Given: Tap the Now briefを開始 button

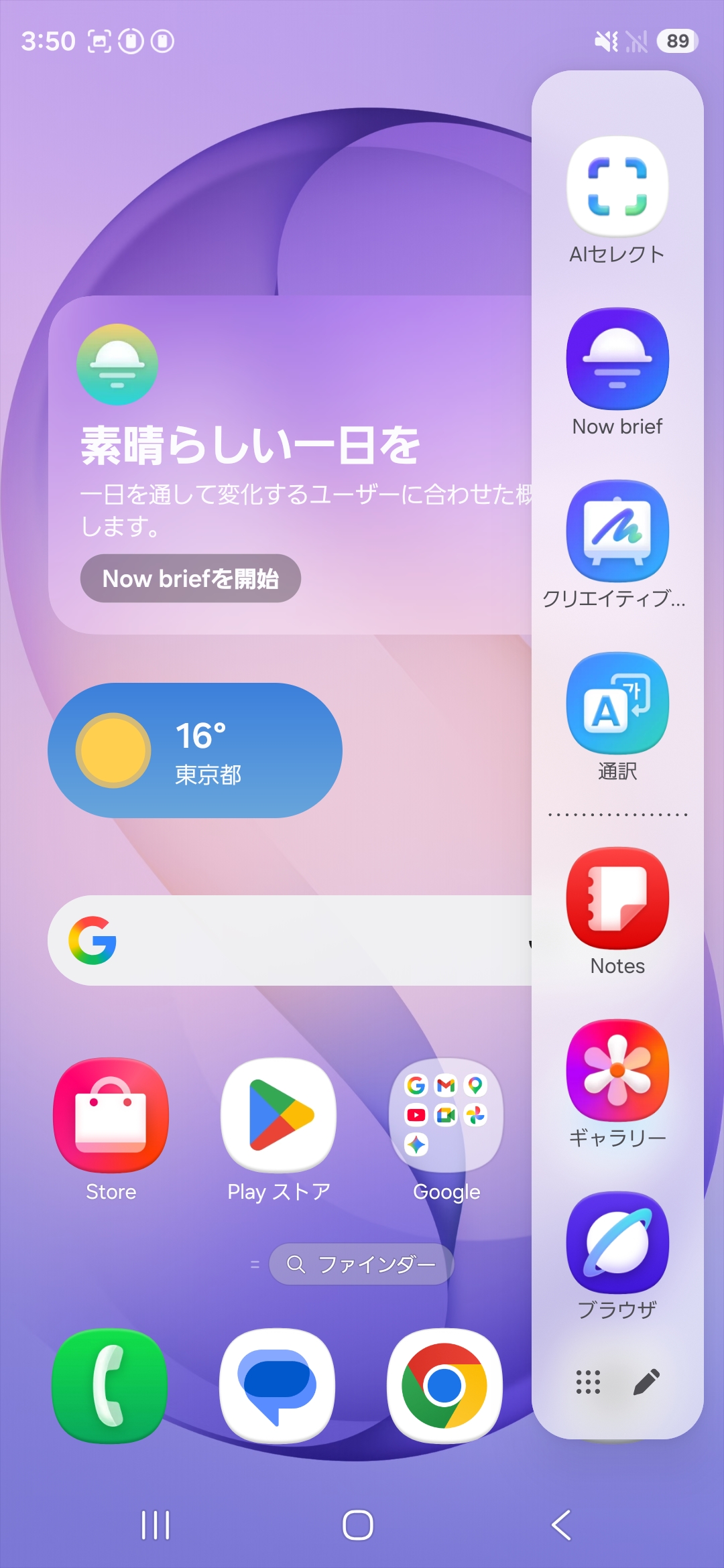Looking at the screenshot, I should pos(190,578).
